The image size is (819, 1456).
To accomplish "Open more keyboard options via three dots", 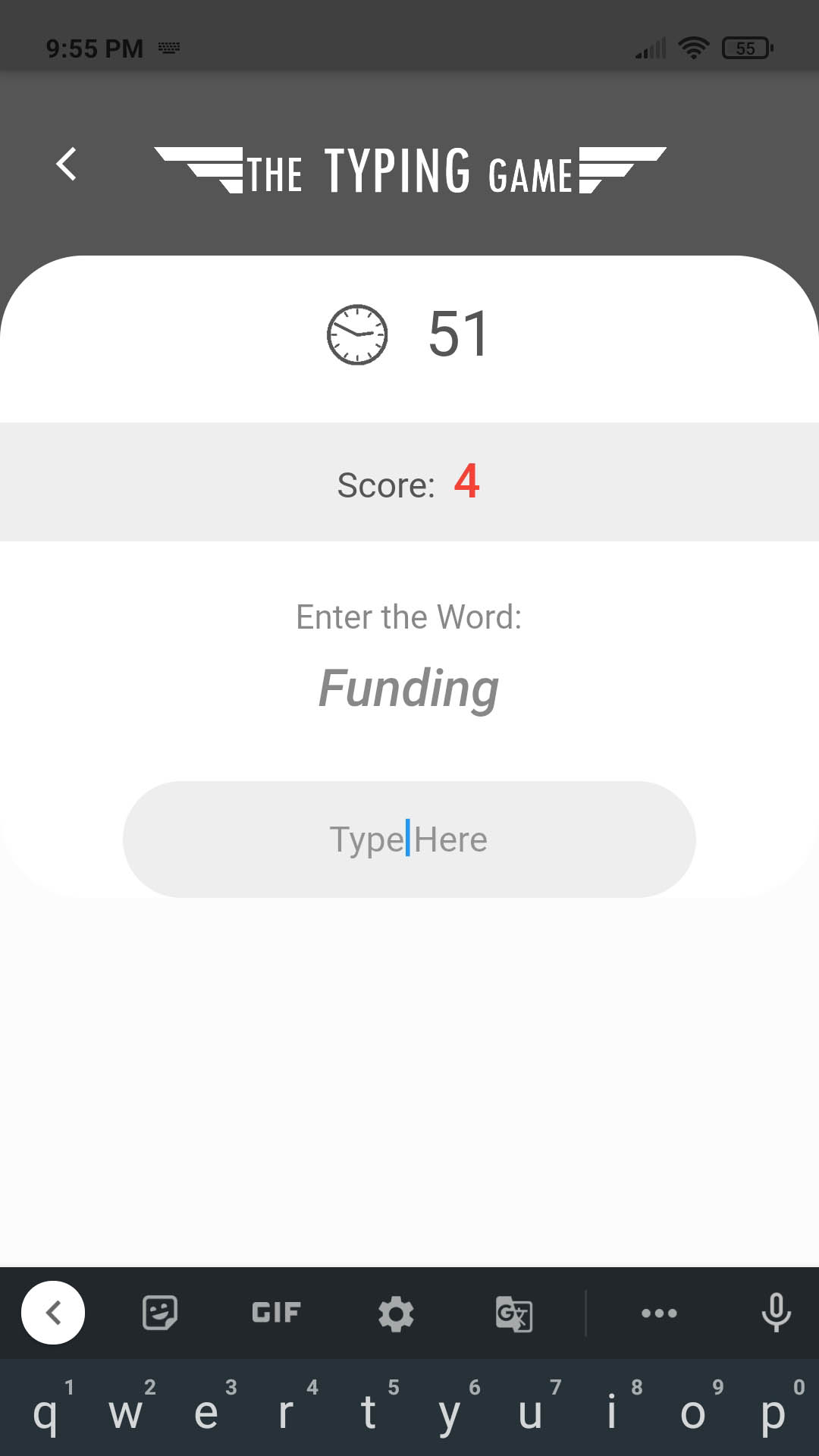I will pos(658,1313).
